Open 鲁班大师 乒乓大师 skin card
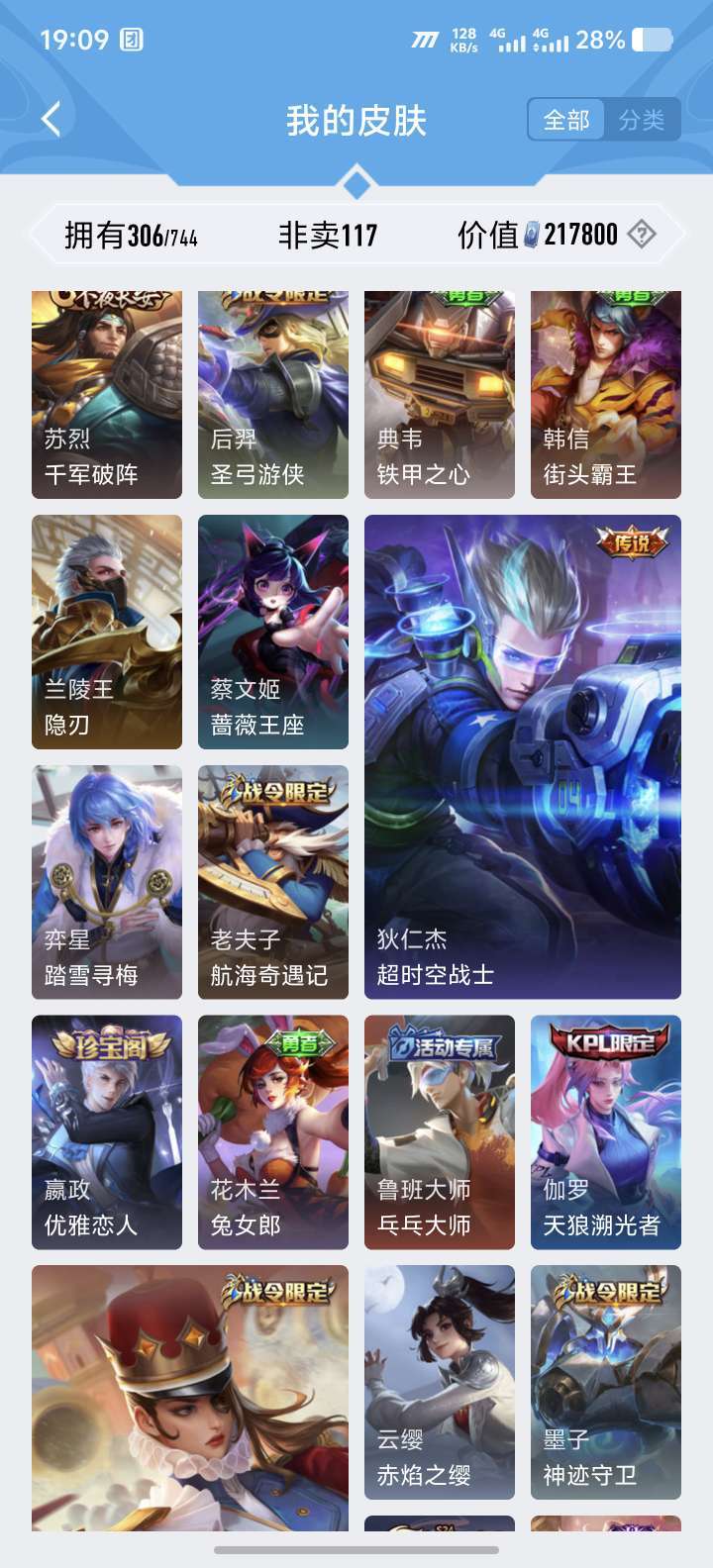 (x=440, y=1131)
